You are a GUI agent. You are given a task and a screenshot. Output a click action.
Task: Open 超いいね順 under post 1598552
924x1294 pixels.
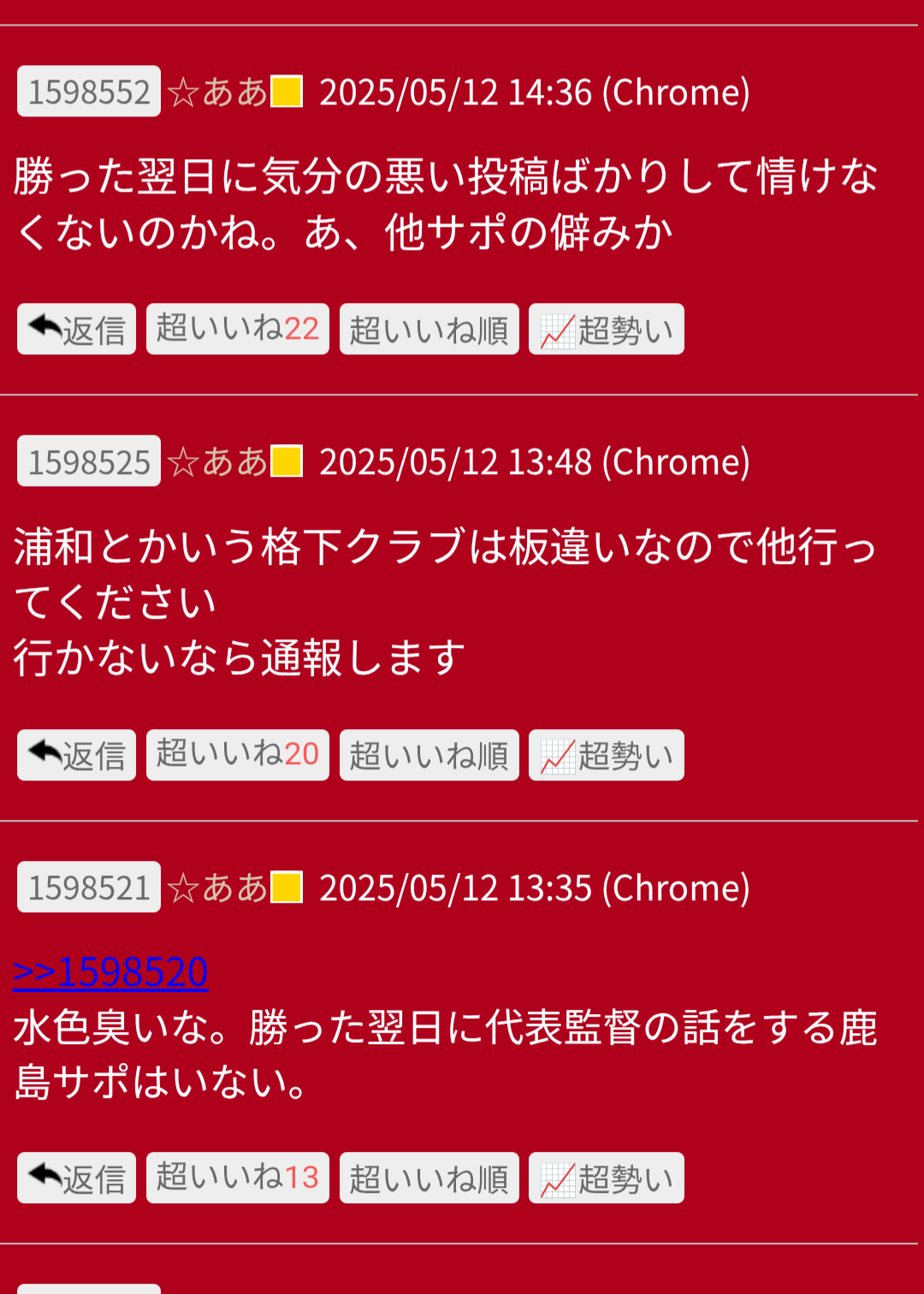click(429, 329)
